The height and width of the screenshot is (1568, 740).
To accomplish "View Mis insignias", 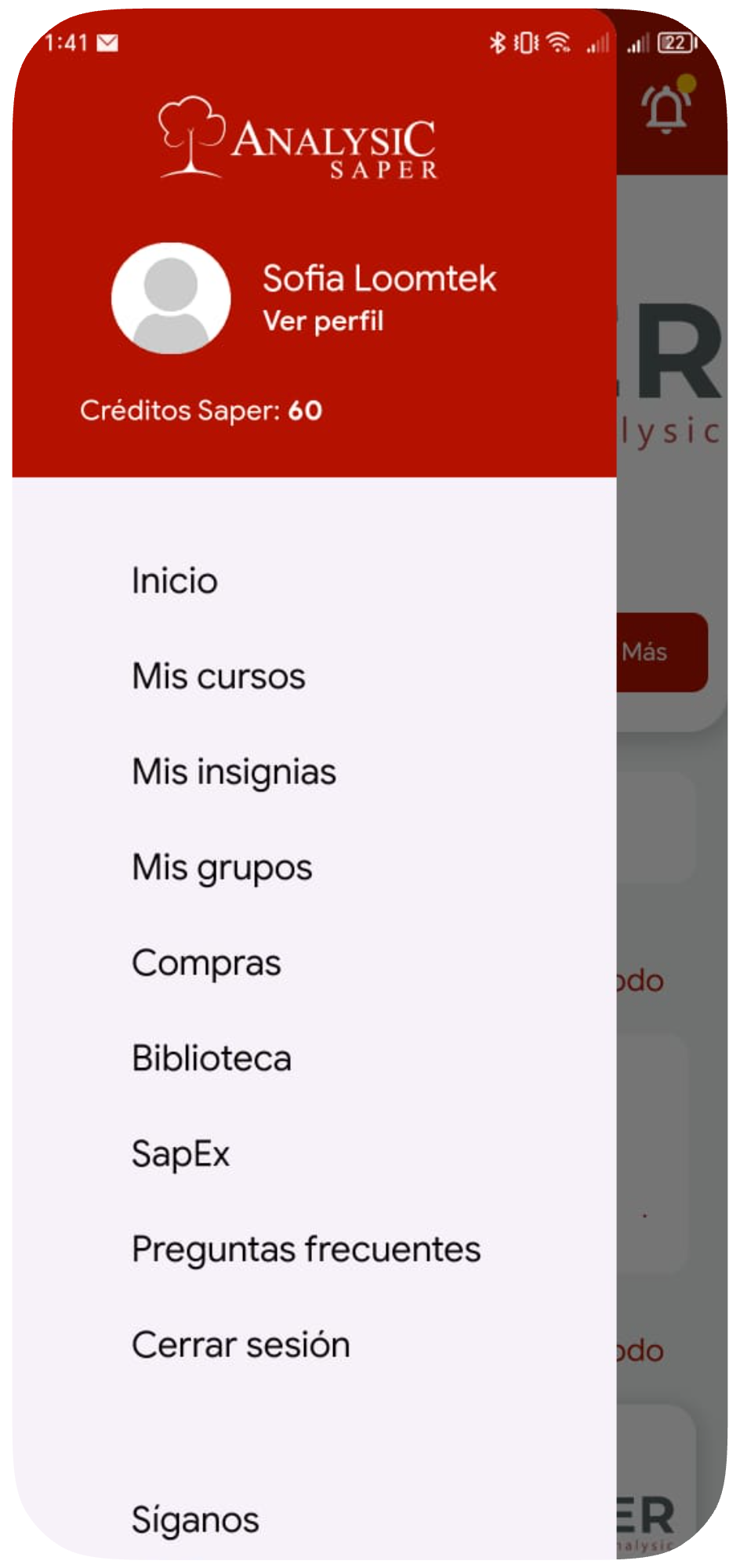I will tap(234, 772).
